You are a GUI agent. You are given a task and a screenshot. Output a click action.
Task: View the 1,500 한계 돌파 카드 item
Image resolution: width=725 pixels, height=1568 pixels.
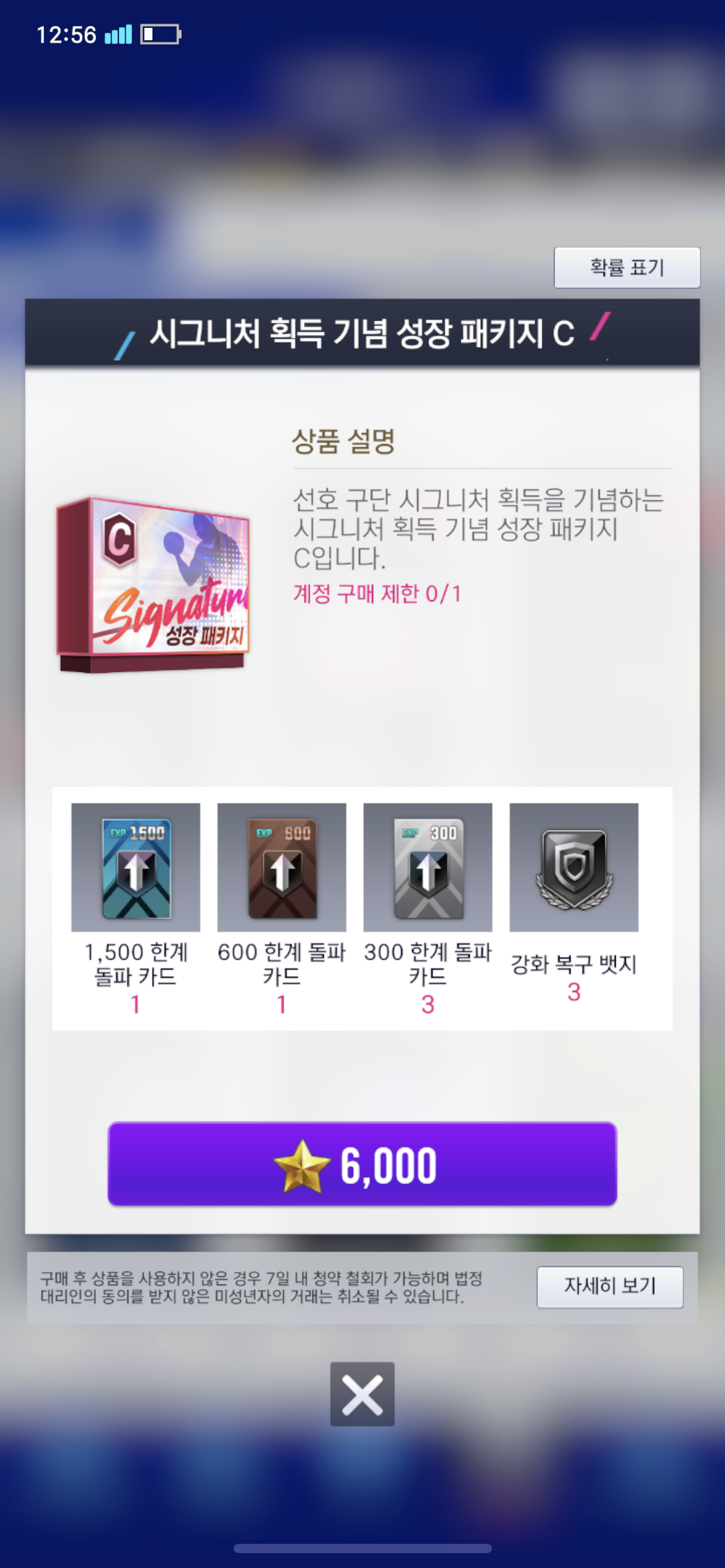click(x=136, y=868)
